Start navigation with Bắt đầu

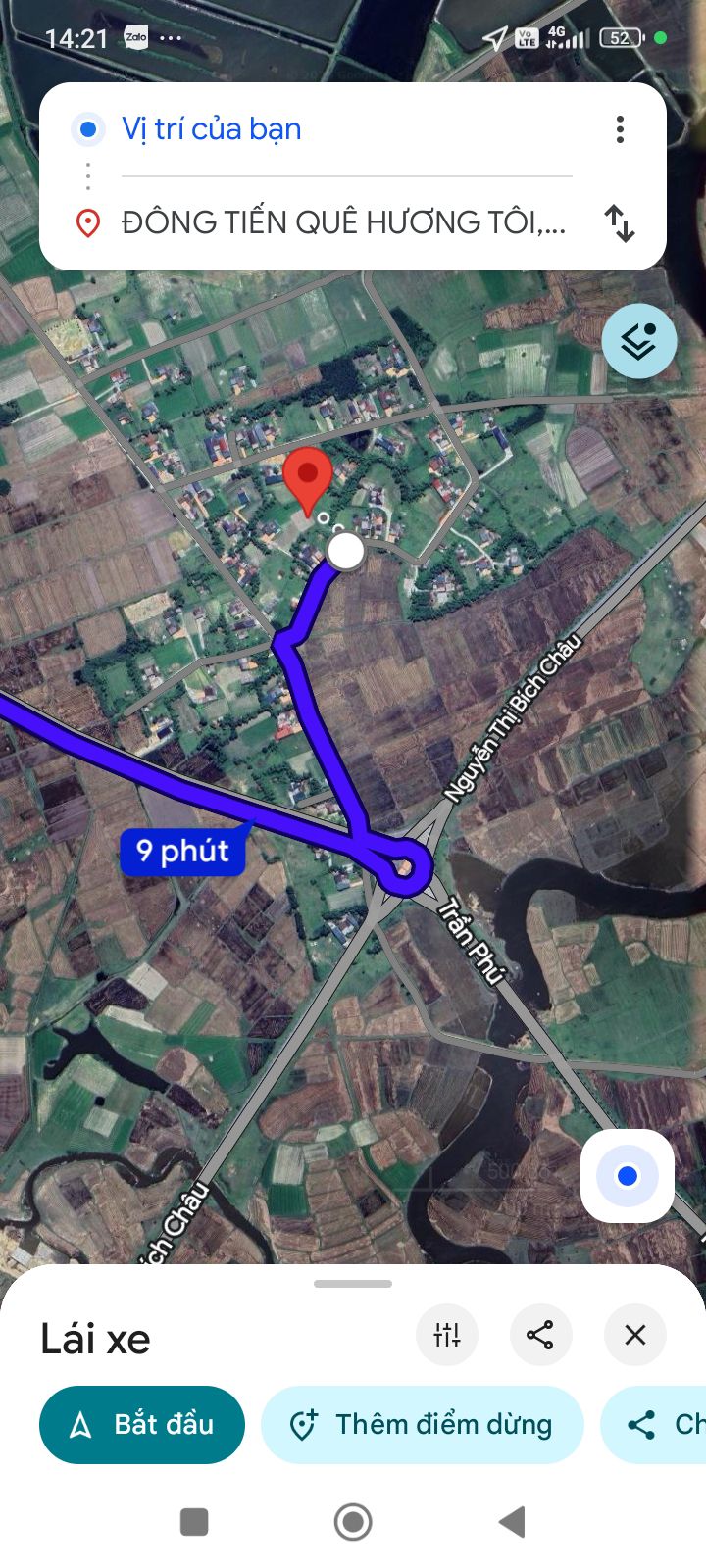point(142,1424)
